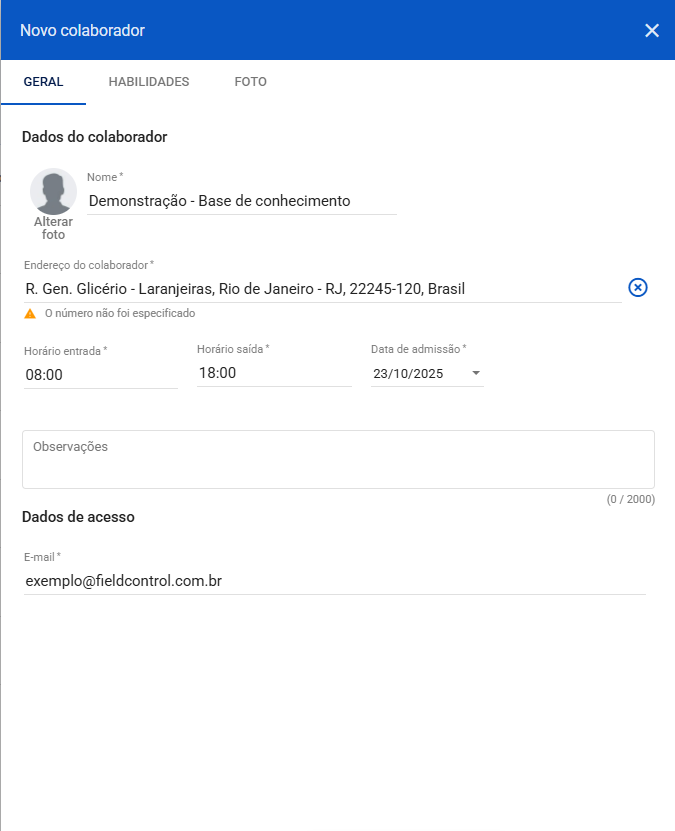Select the Geral tab

(43, 82)
